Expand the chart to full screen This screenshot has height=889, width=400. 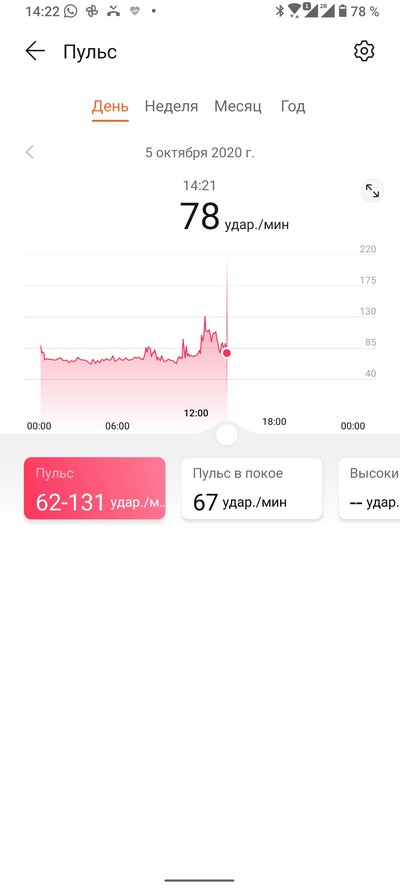372,191
